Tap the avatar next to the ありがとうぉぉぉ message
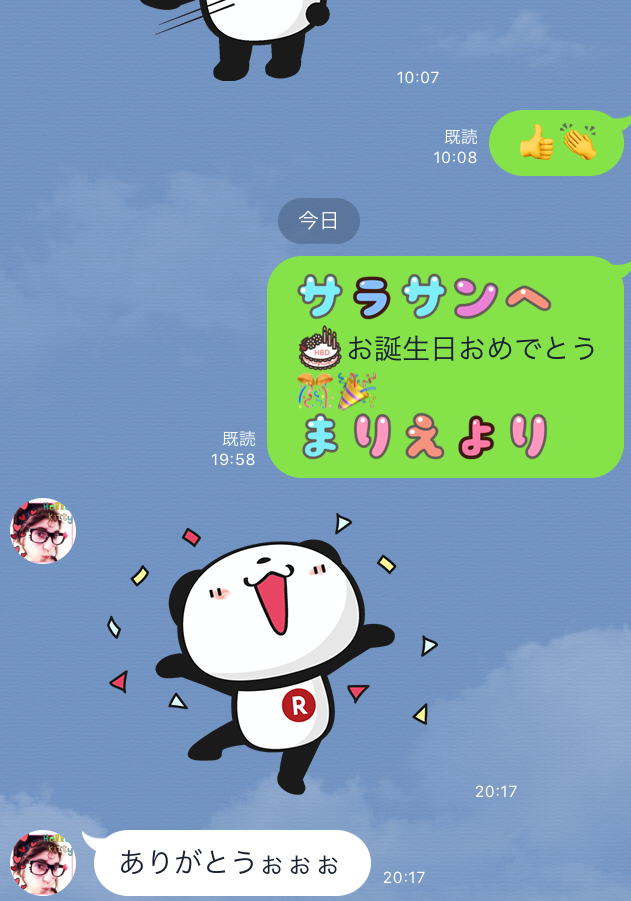The width and height of the screenshot is (631, 901). tap(43, 862)
